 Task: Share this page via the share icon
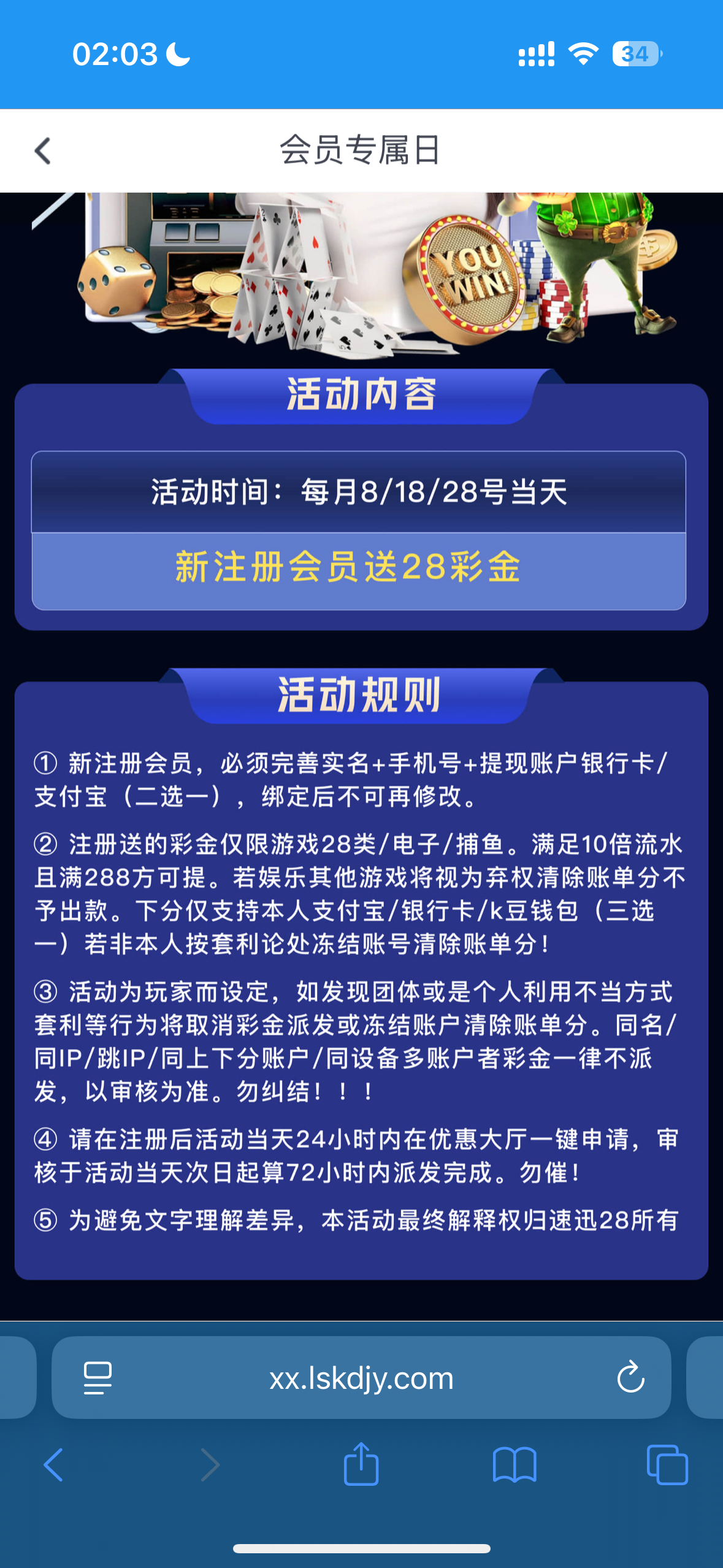click(361, 1464)
